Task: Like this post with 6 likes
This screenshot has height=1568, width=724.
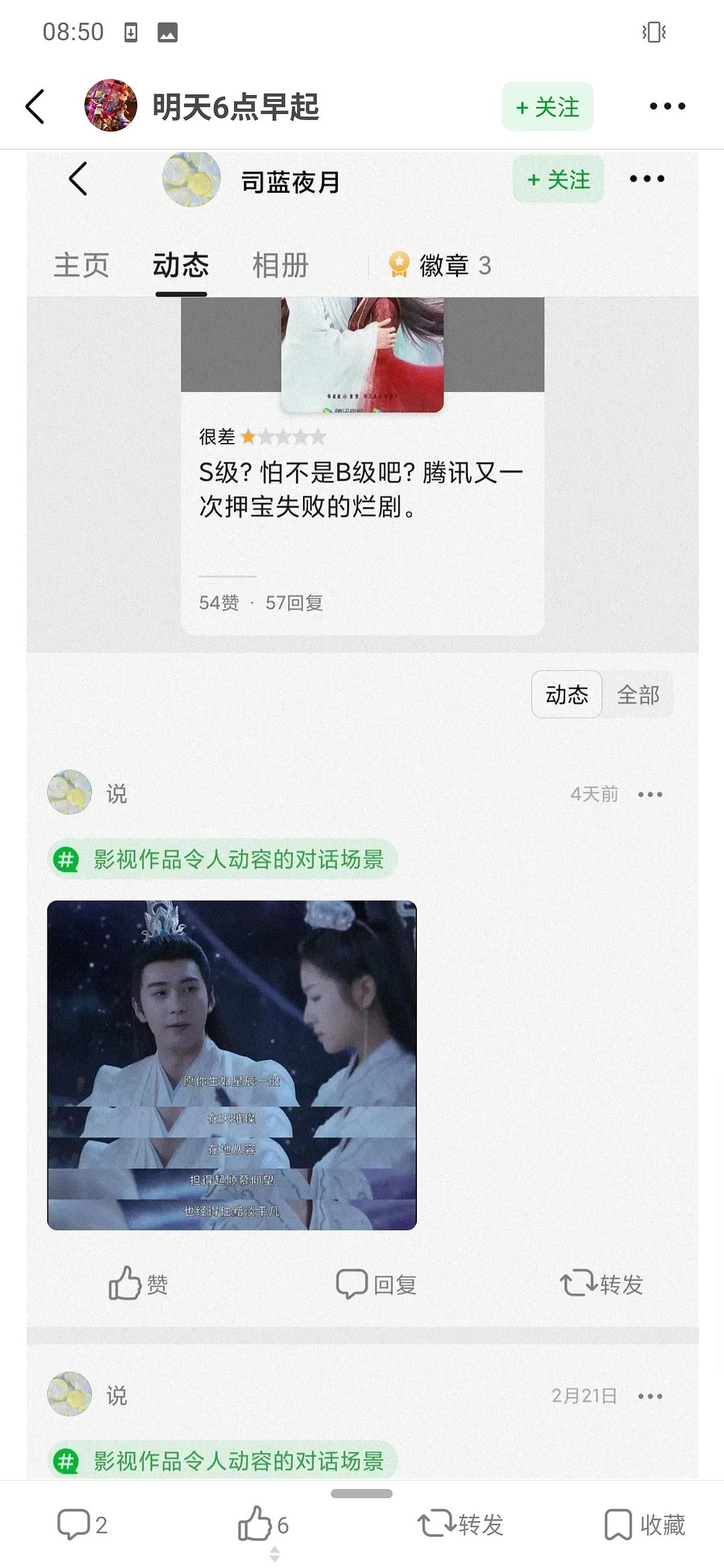Action: (263, 1524)
